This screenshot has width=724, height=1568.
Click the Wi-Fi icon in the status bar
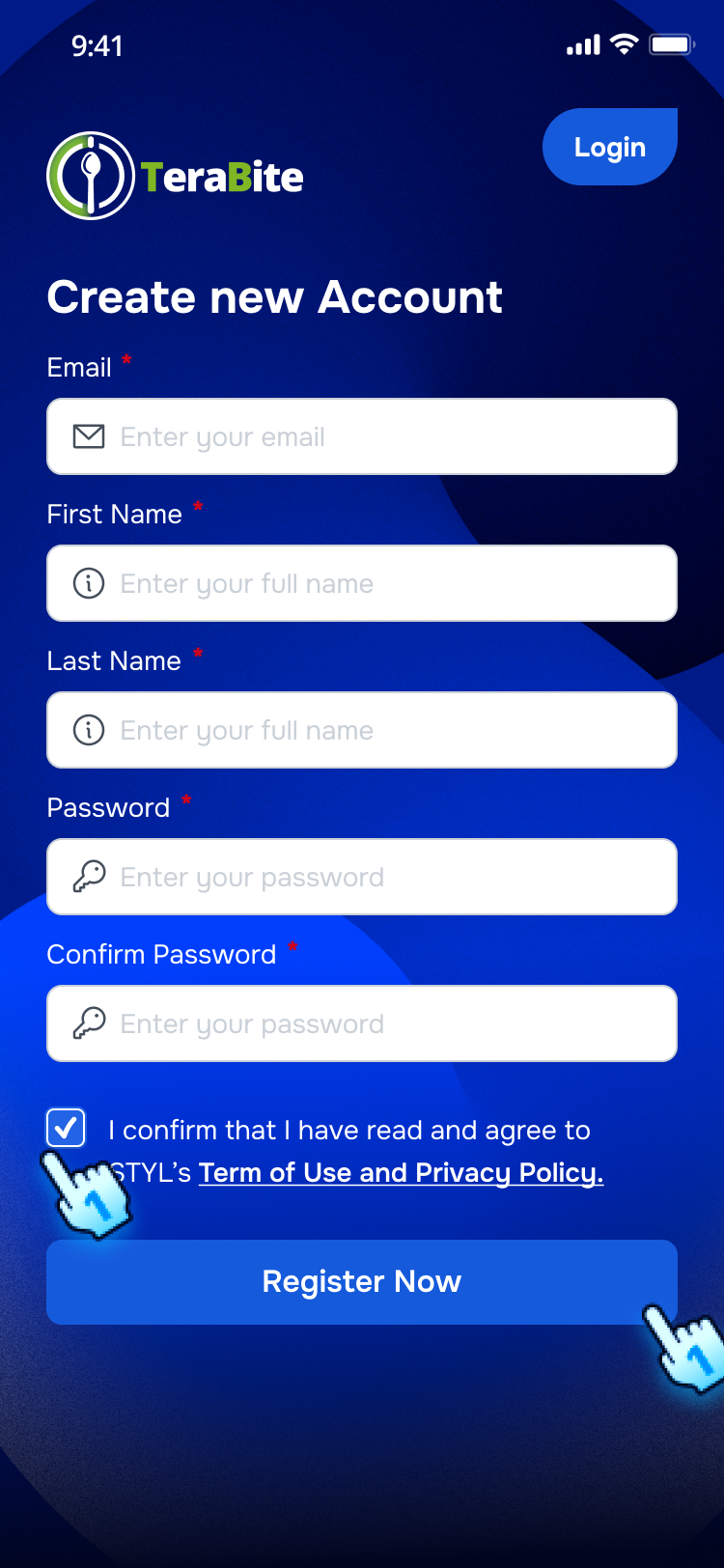623,43
